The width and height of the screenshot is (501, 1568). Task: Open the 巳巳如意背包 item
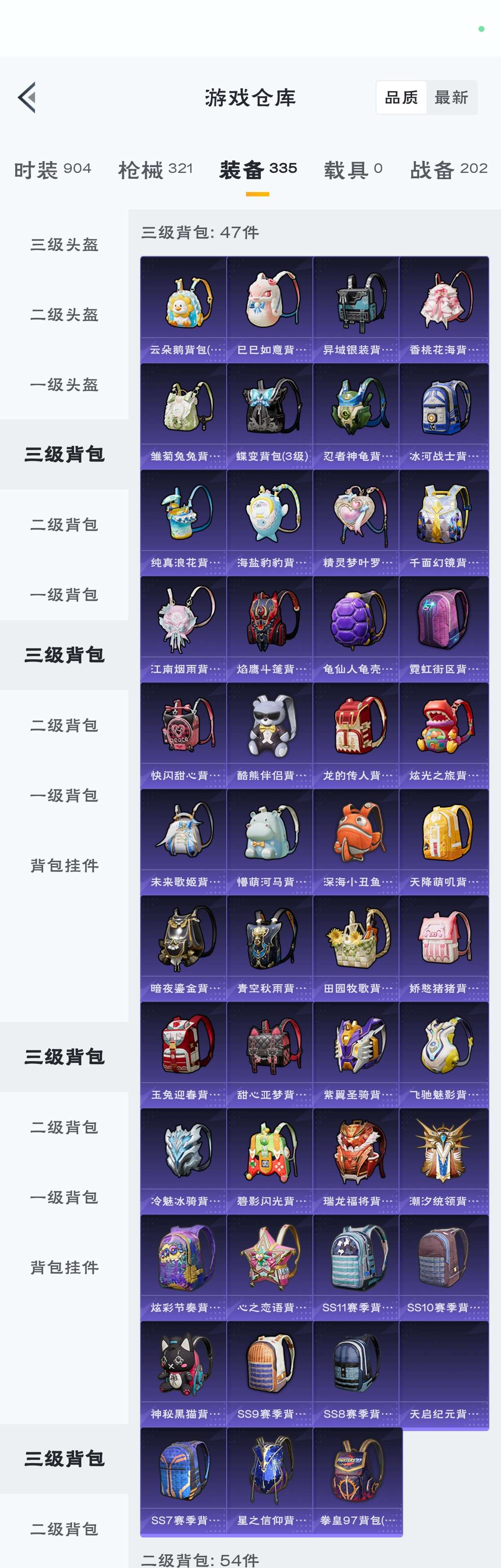[270, 308]
